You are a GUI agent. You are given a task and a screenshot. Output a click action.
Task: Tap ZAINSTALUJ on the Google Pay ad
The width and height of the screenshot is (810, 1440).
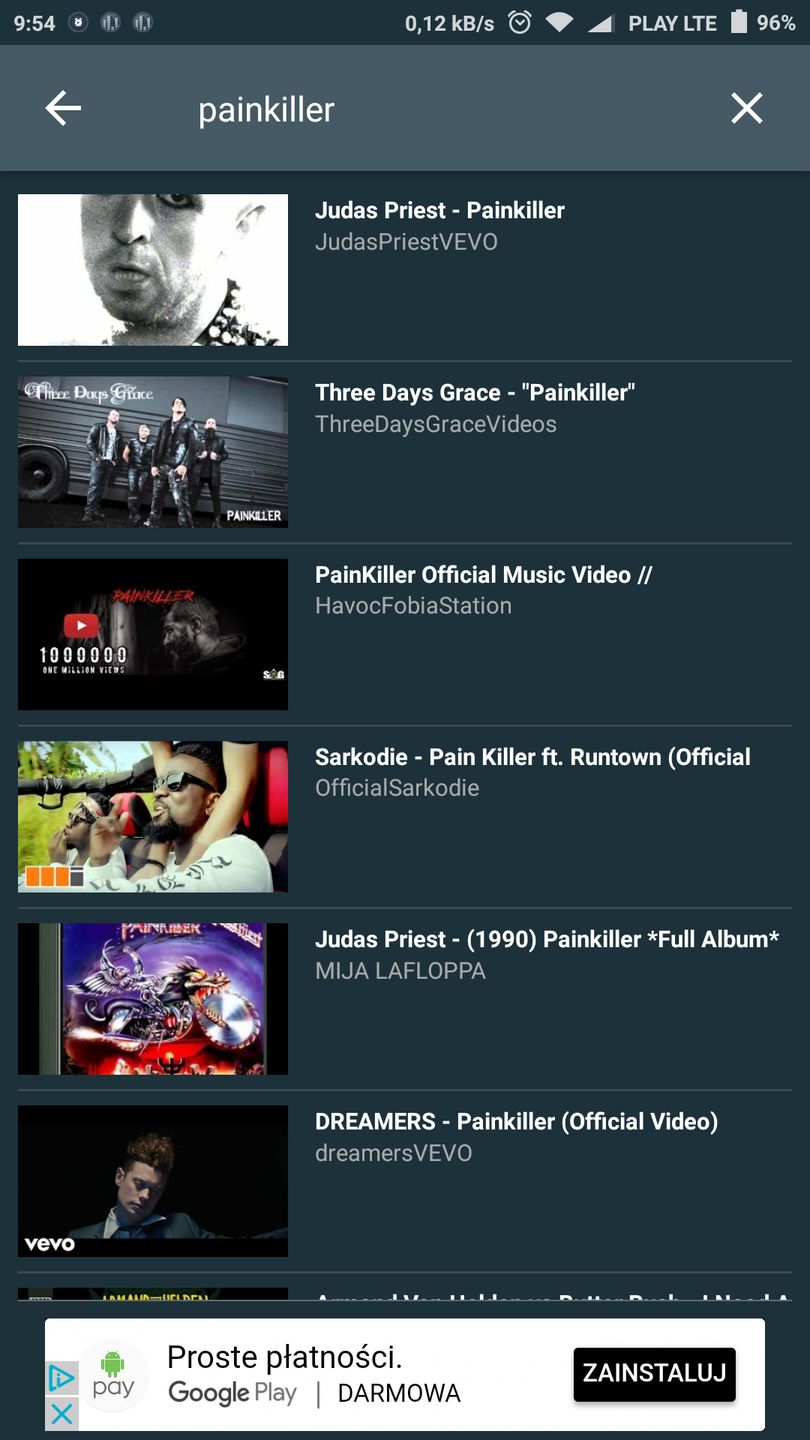pyautogui.click(x=654, y=1373)
